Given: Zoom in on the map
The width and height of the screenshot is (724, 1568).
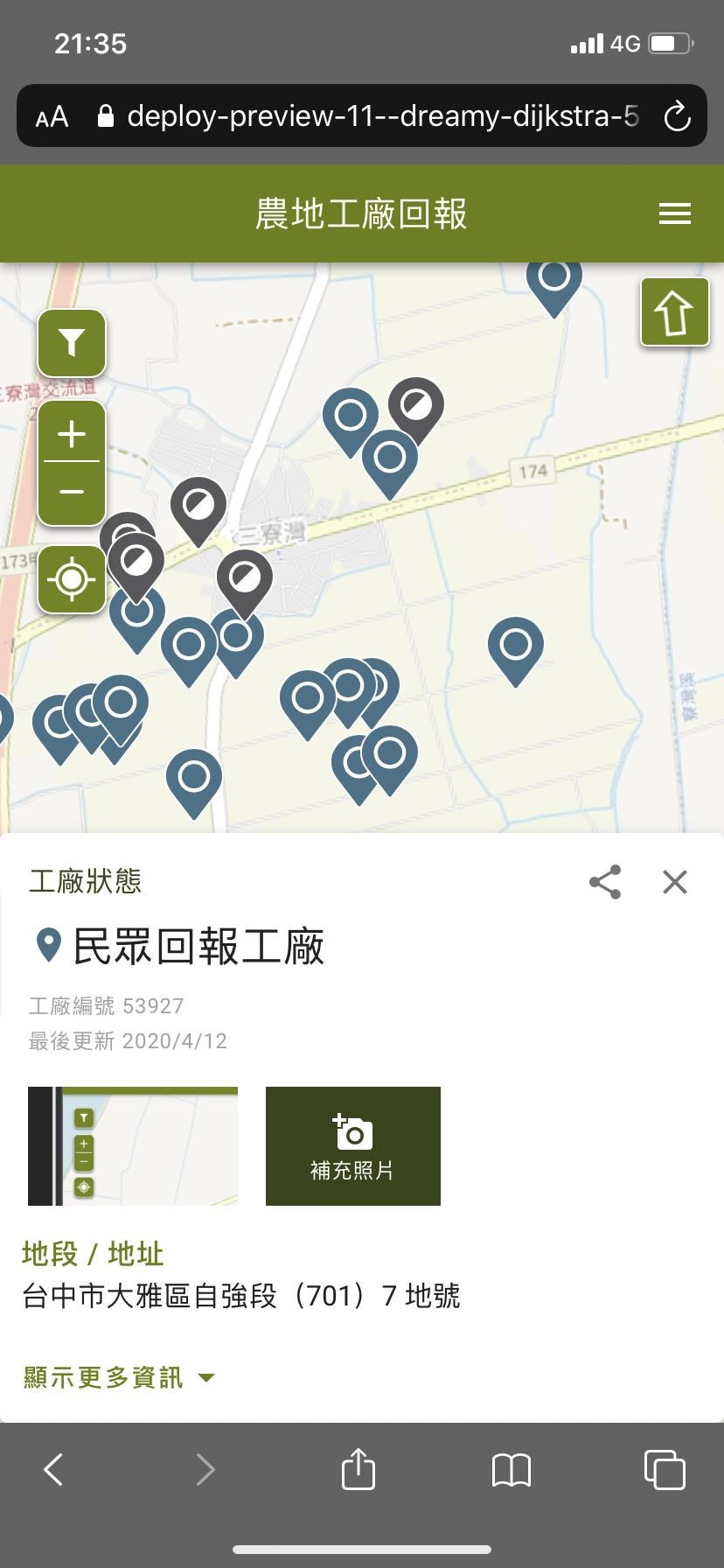Looking at the screenshot, I should point(72,434).
